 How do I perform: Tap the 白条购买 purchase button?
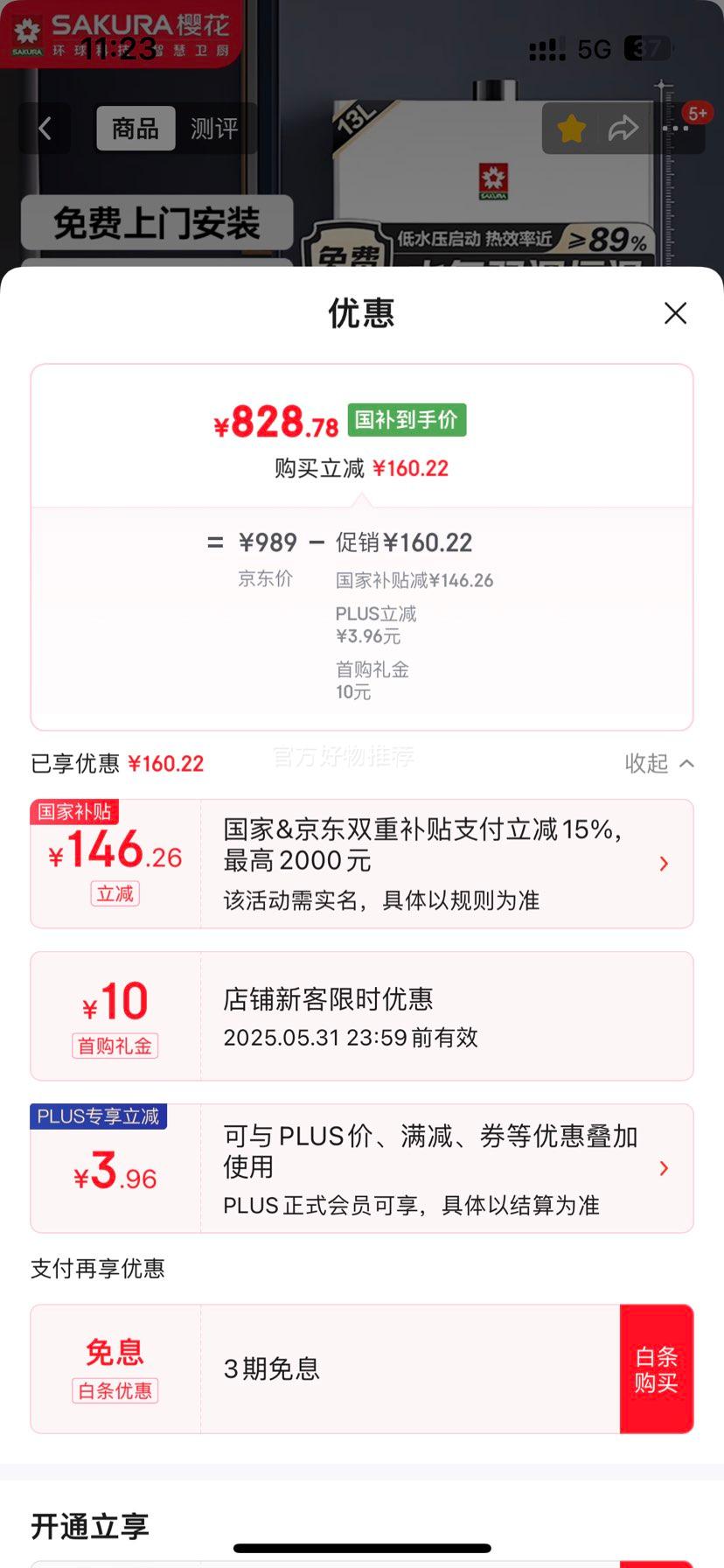point(657,1368)
